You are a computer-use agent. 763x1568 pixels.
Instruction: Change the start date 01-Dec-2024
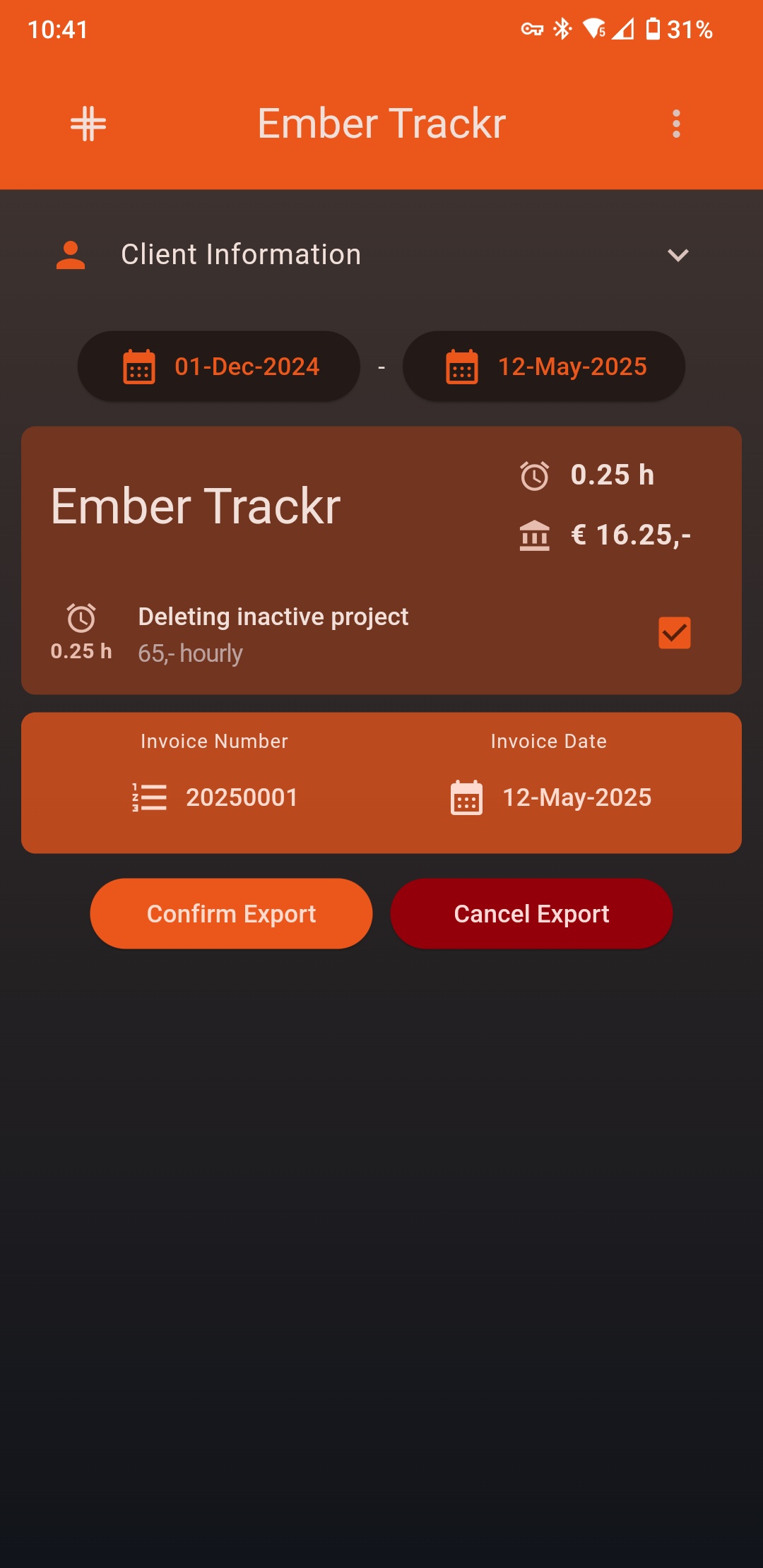point(219,367)
